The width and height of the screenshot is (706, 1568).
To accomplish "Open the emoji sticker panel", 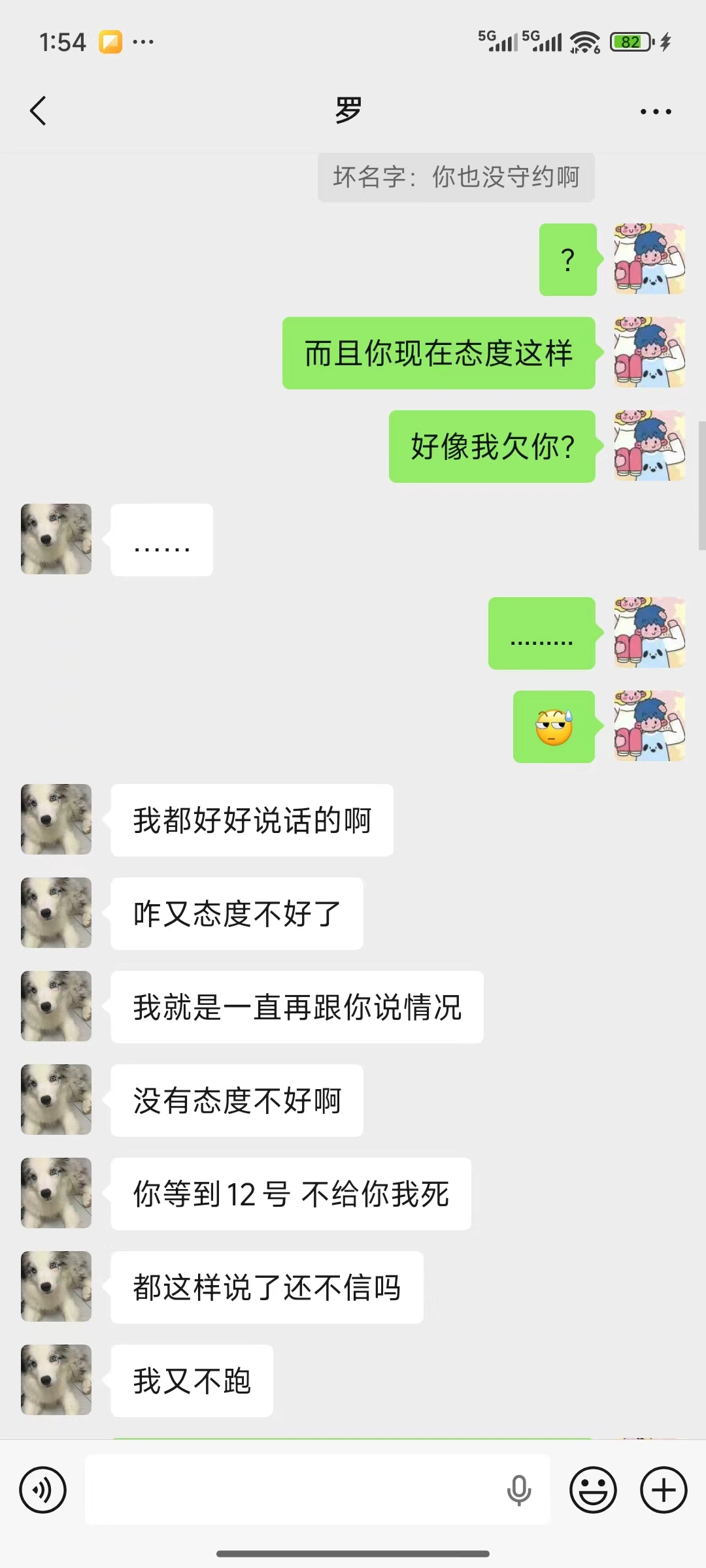I will (x=593, y=1490).
